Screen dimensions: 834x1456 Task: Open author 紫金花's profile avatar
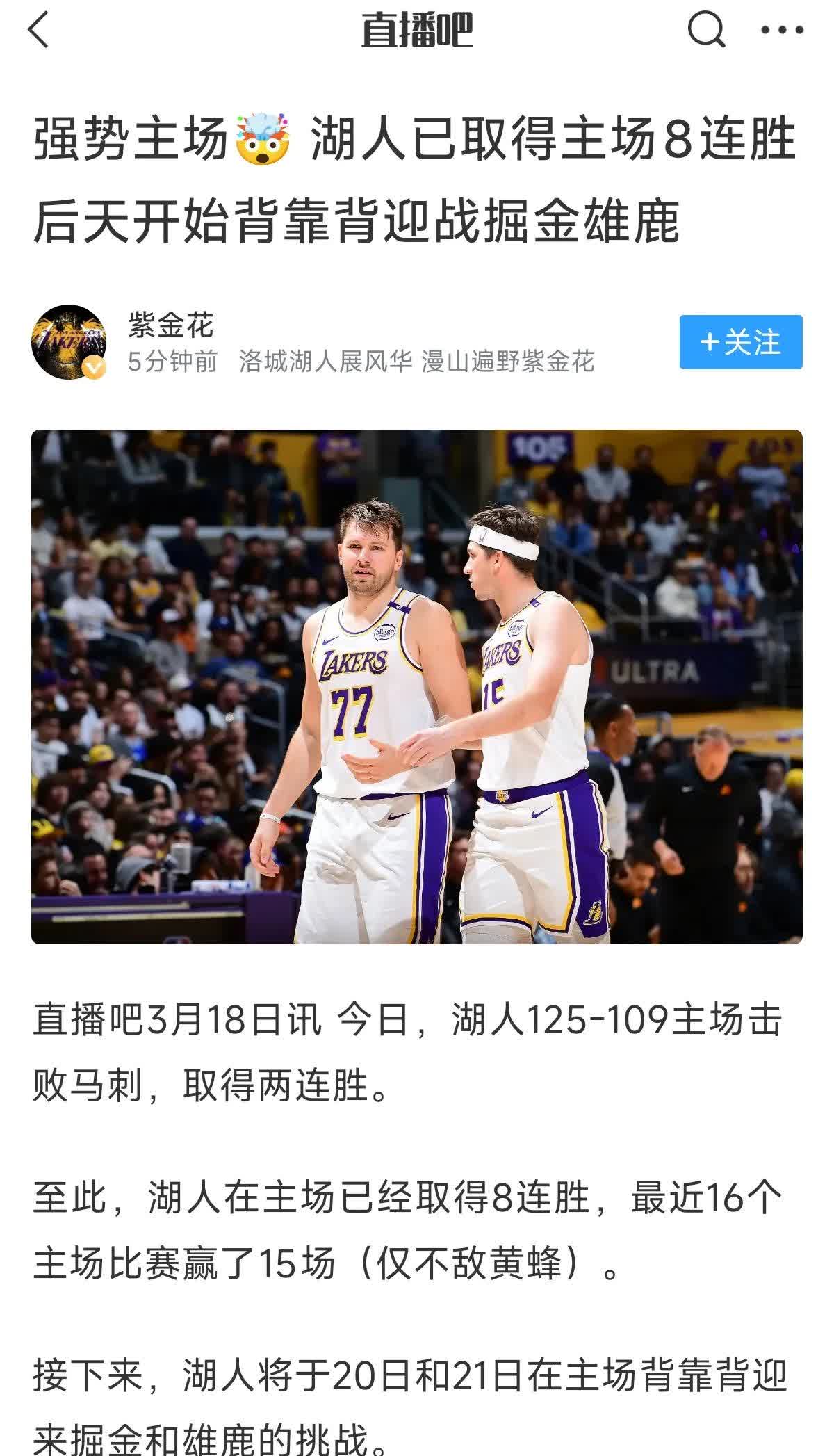69,341
